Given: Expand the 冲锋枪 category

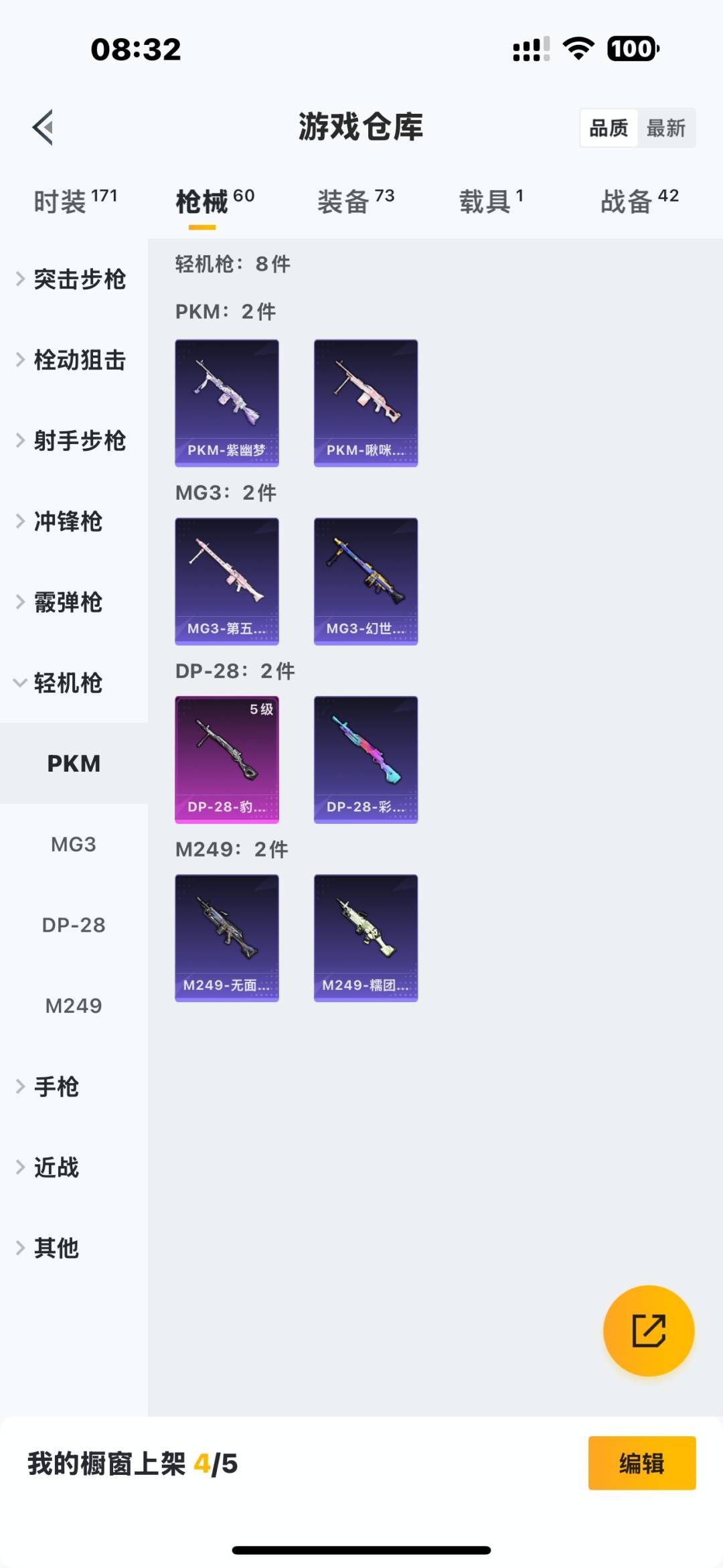Looking at the screenshot, I should [x=67, y=522].
